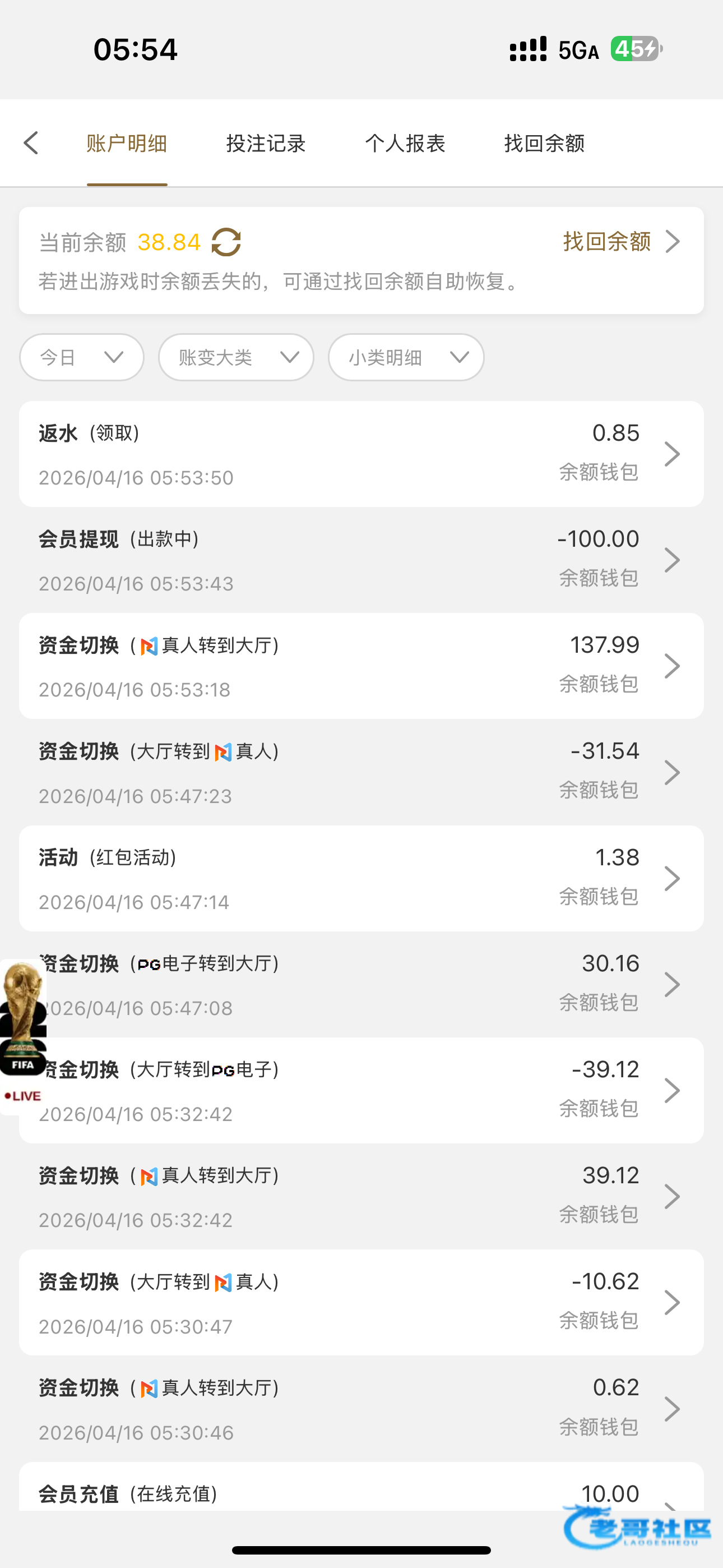Screen dimensions: 723x1568
Task: Switch to the 个人报表 tab
Action: tap(405, 144)
